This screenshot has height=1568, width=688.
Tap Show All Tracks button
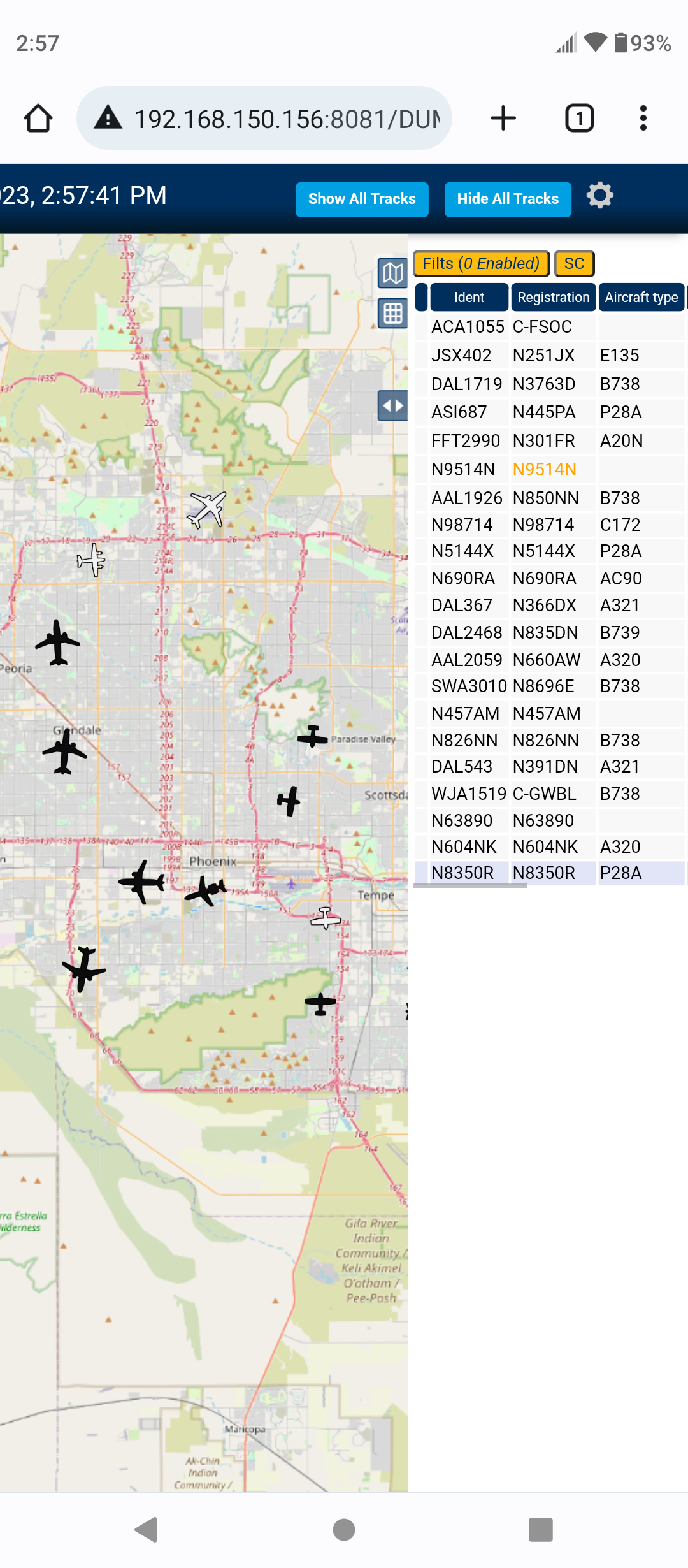pos(362,200)
